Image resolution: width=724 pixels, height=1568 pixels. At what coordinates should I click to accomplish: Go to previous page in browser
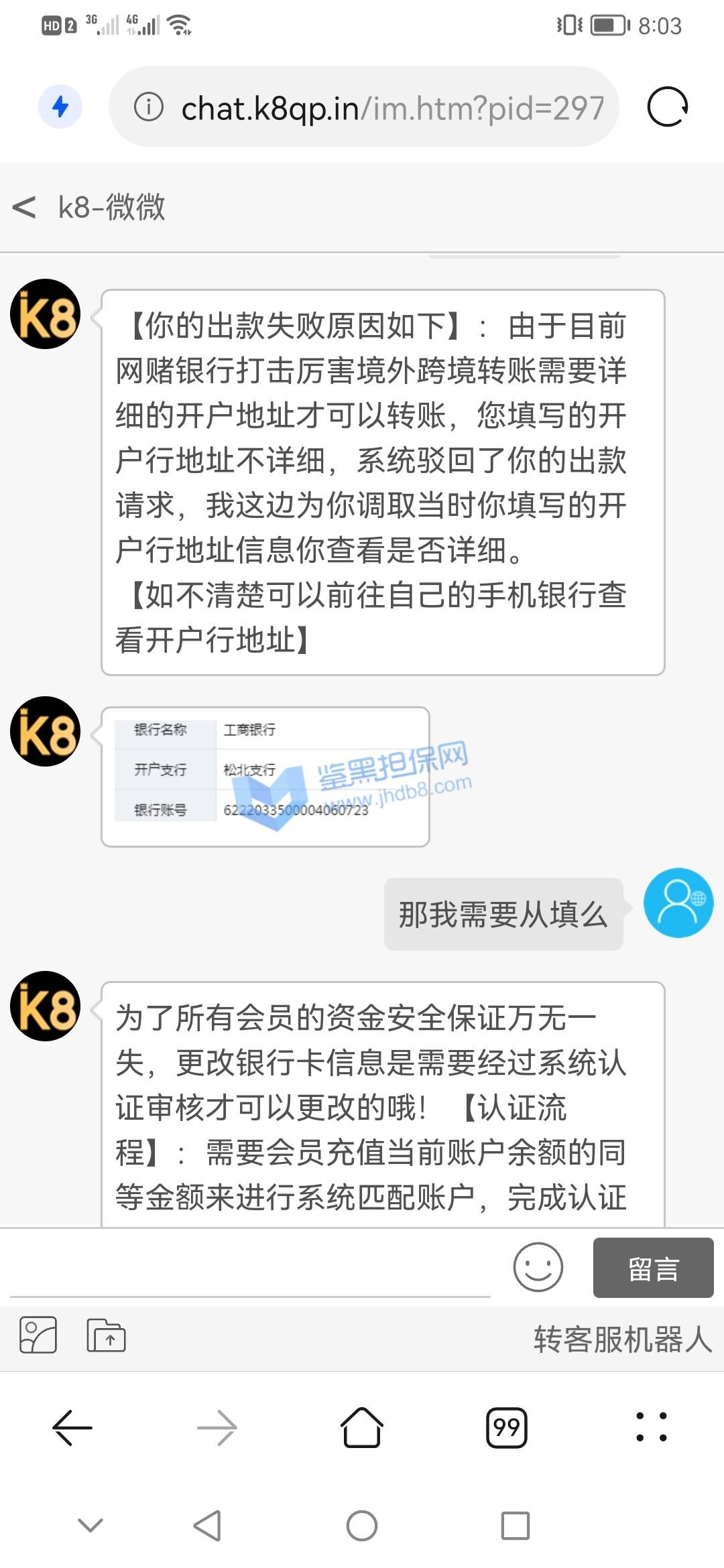[x=72, y=1428]
